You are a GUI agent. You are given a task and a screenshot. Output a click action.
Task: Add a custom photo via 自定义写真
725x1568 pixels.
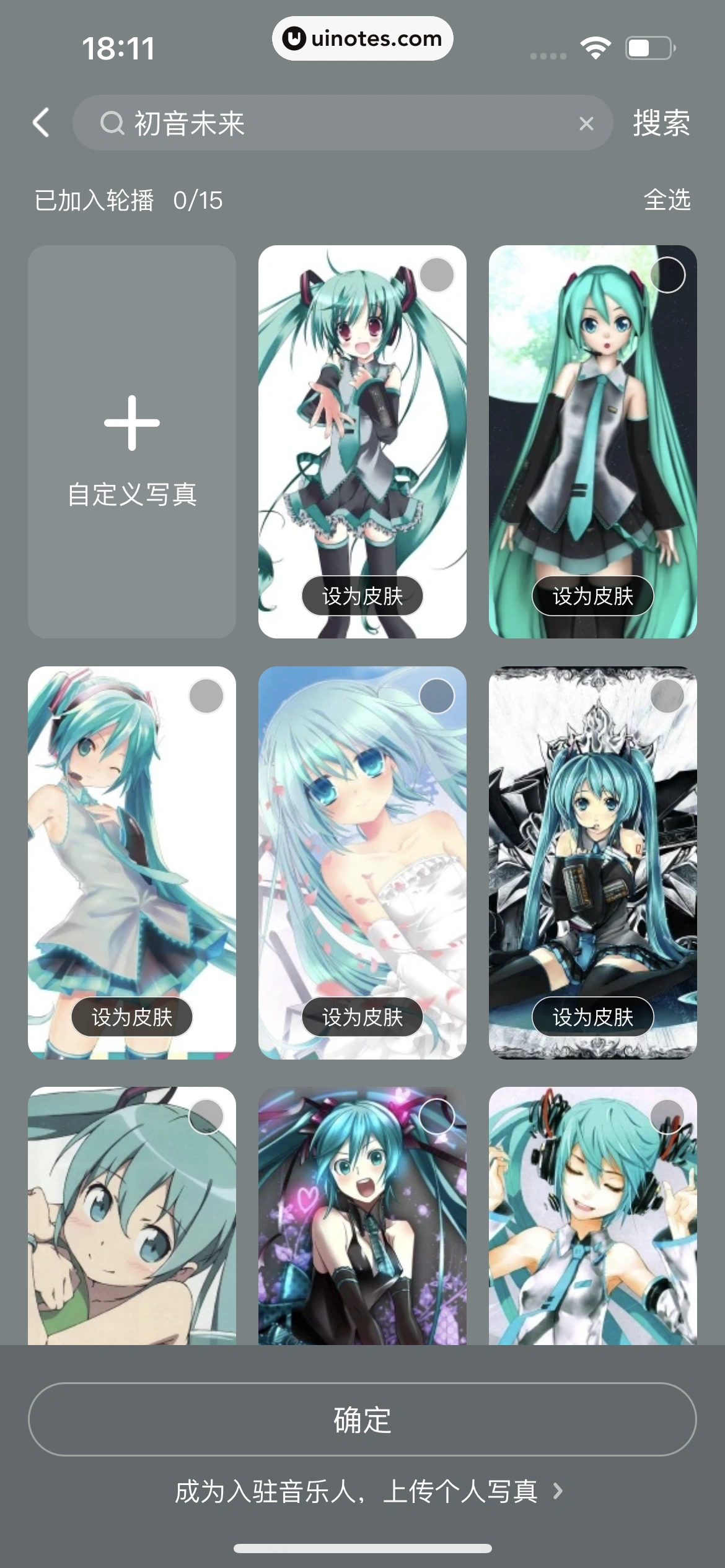coord(132,442)
